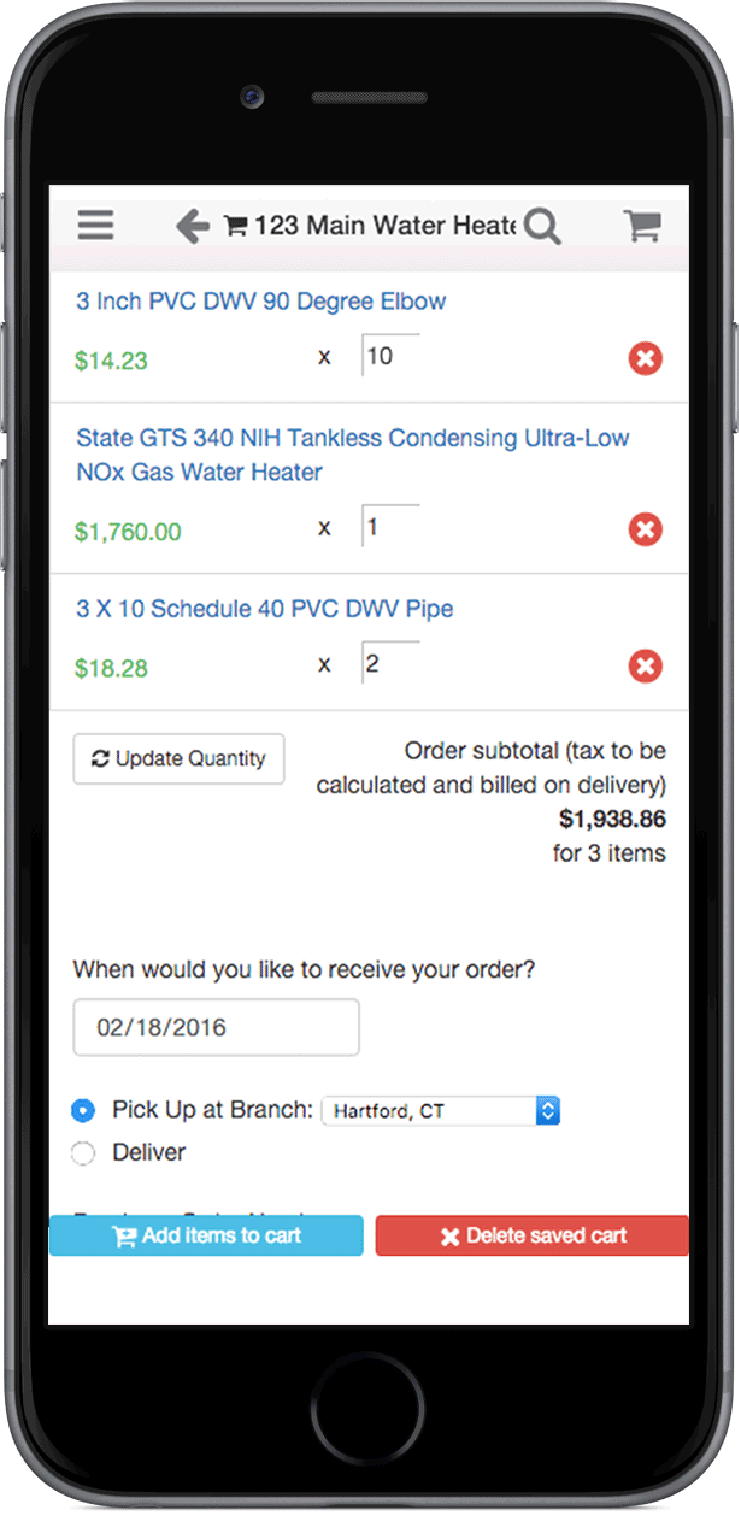Open 3 X 10 Schedule 40 PVC Pipe
Viewport: 739px width, 1513px height.
click(x=264, y=608)
